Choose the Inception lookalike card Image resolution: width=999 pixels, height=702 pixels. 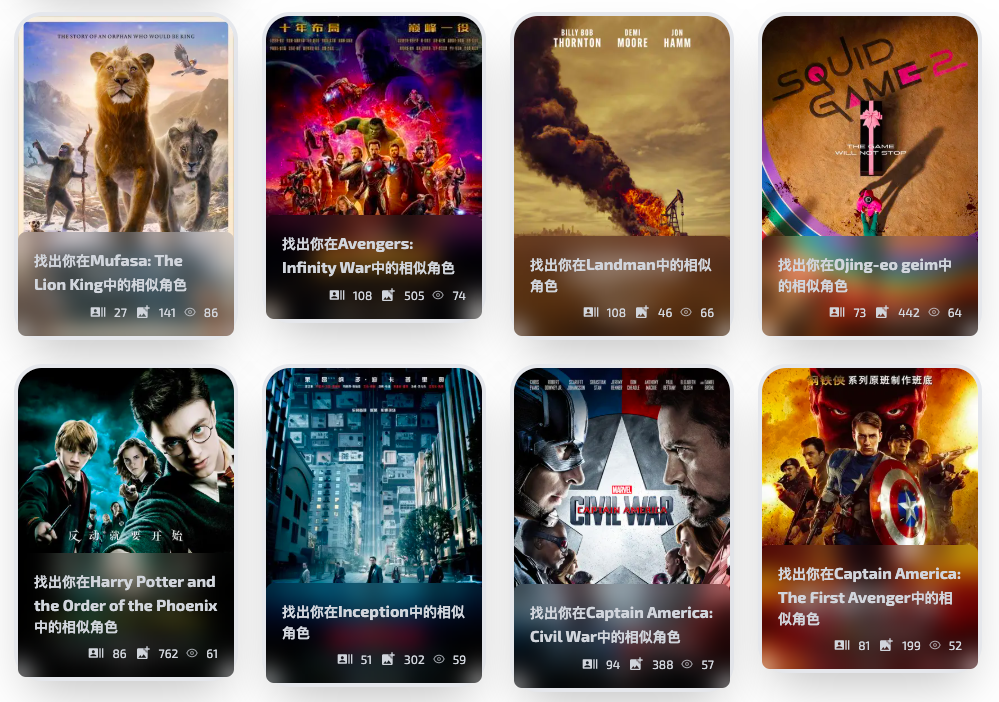[374, 475]
